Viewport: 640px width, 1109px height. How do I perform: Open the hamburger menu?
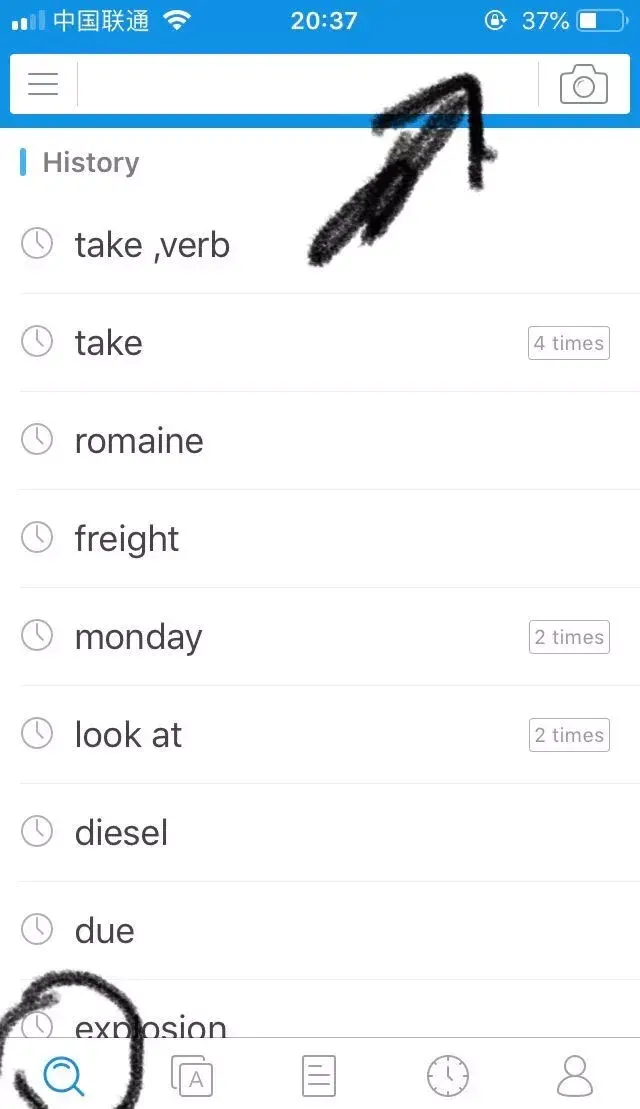click(x=43, y=84)
